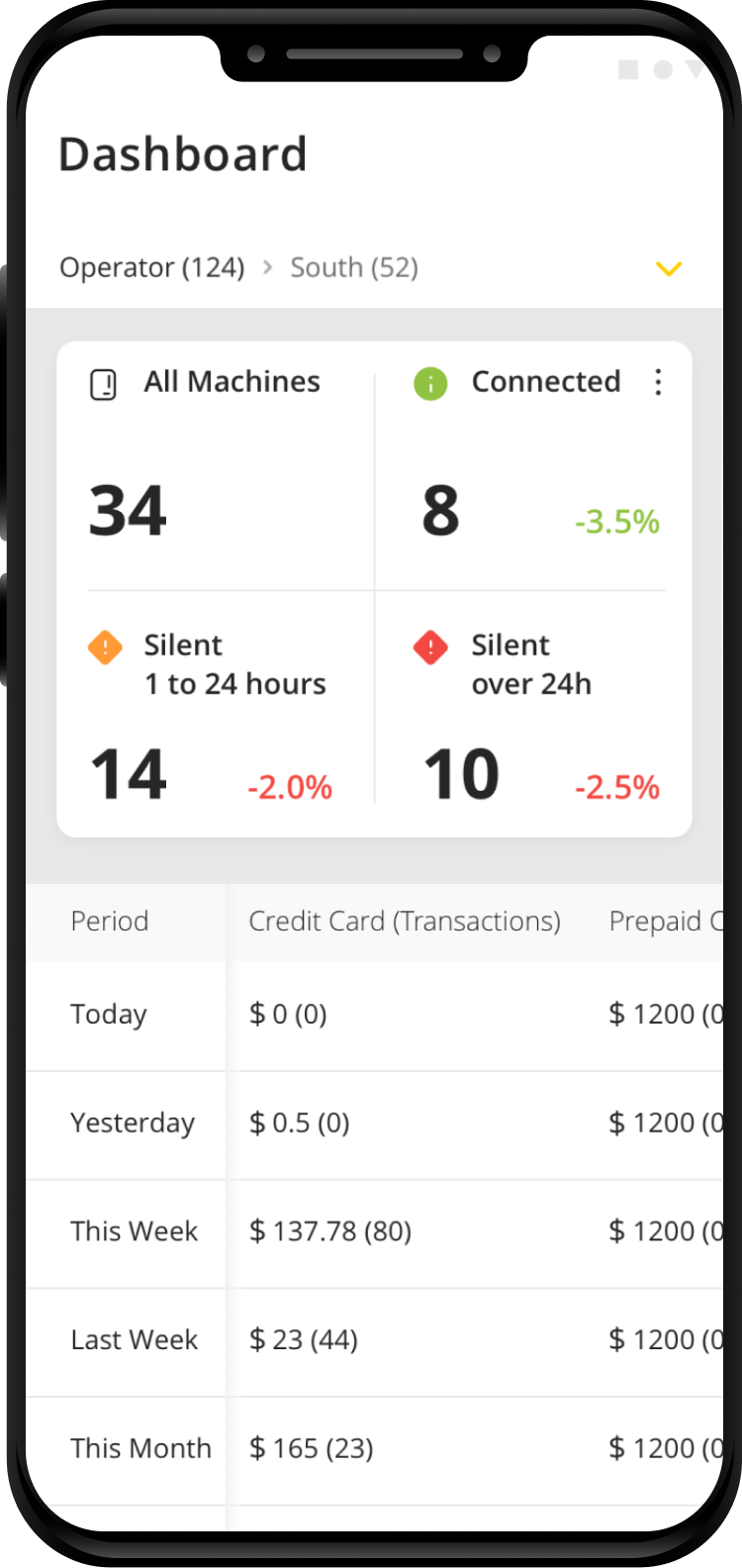
Task: Click the triangle signal icon top right
Action: pyautogui.click(x=694, y=69)
